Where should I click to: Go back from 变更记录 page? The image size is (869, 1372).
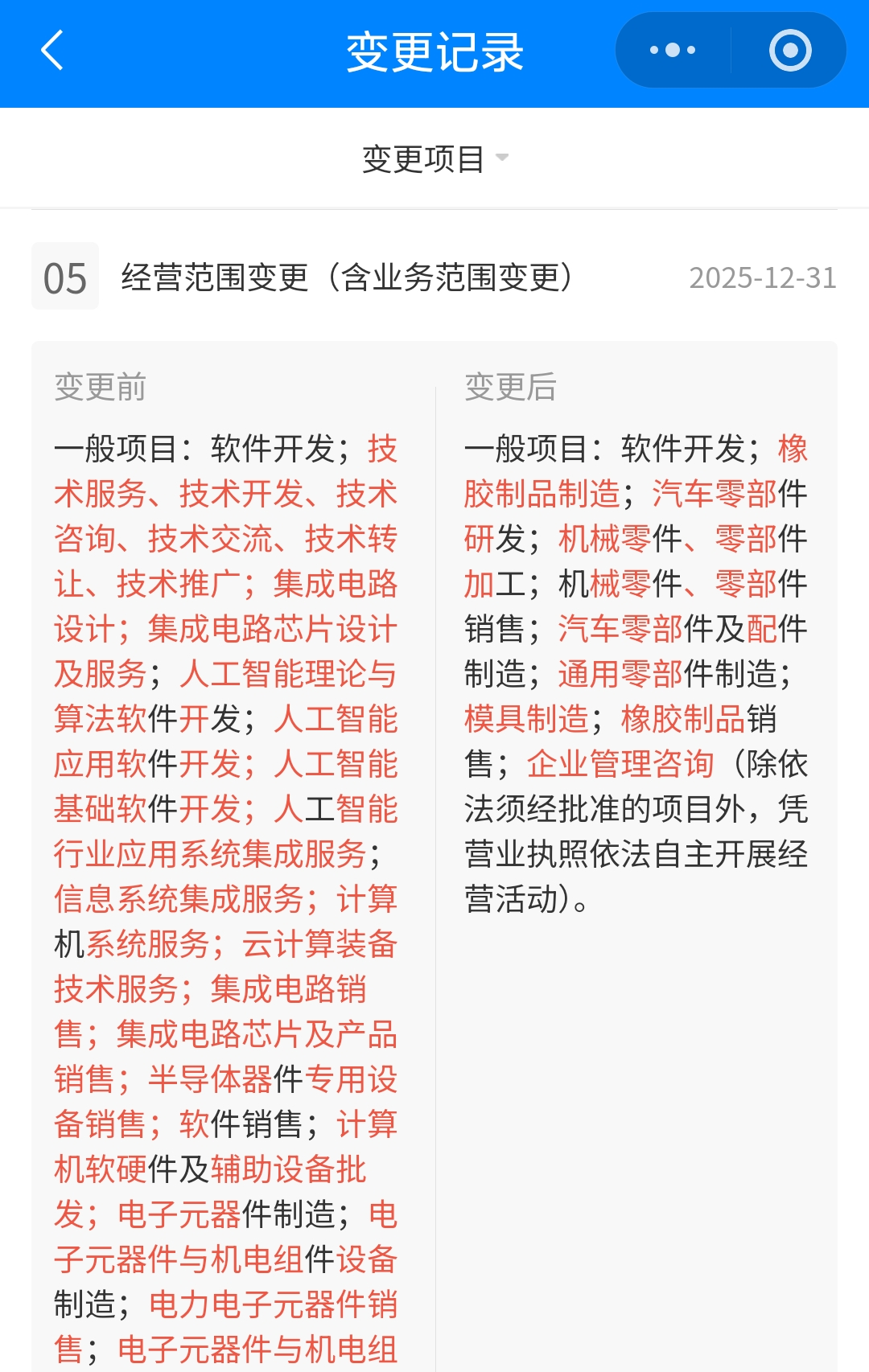pos(53,51)
